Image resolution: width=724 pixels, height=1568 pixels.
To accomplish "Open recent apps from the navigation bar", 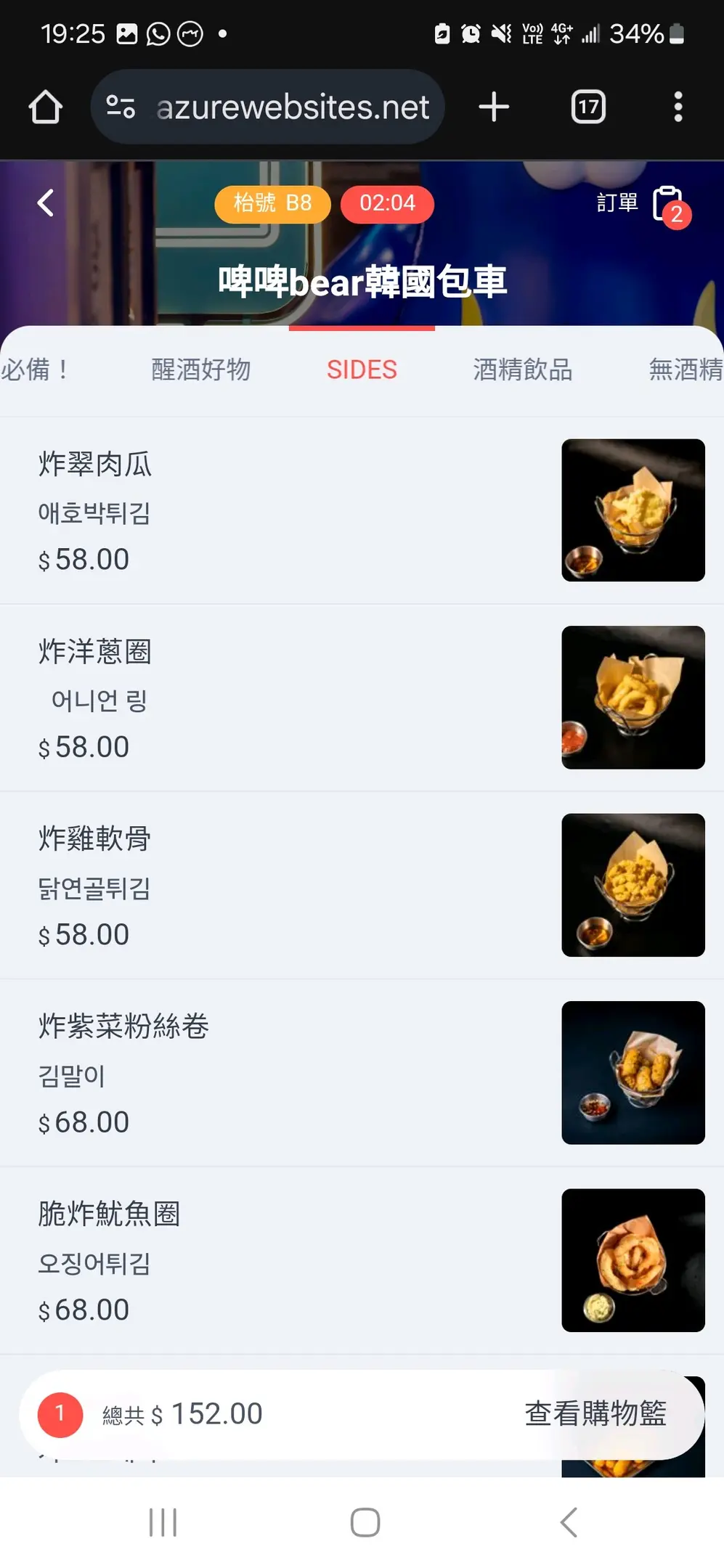I will (163, 1522).
